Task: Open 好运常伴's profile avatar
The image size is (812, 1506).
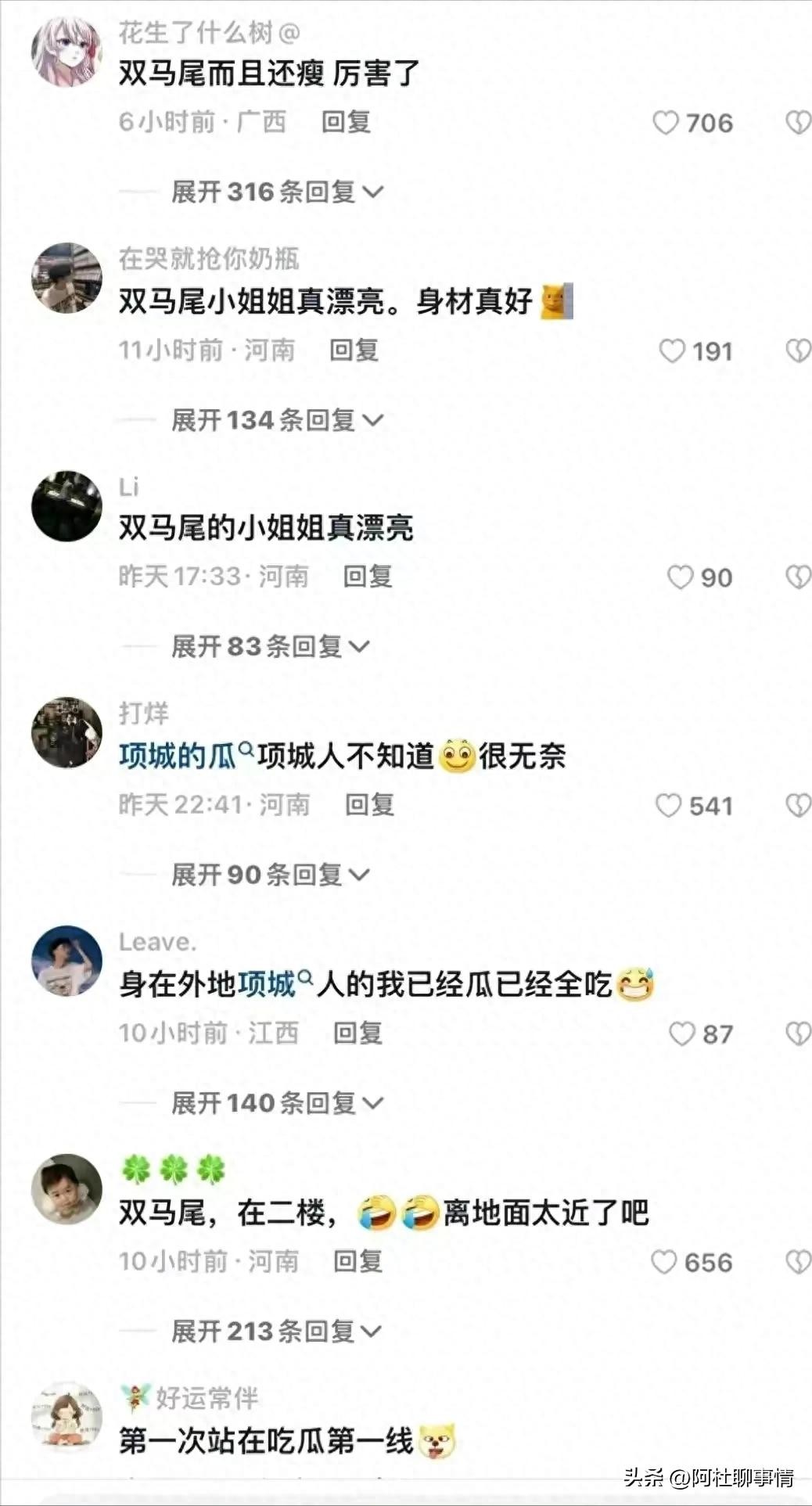Action: click(x=66, y=1416)
